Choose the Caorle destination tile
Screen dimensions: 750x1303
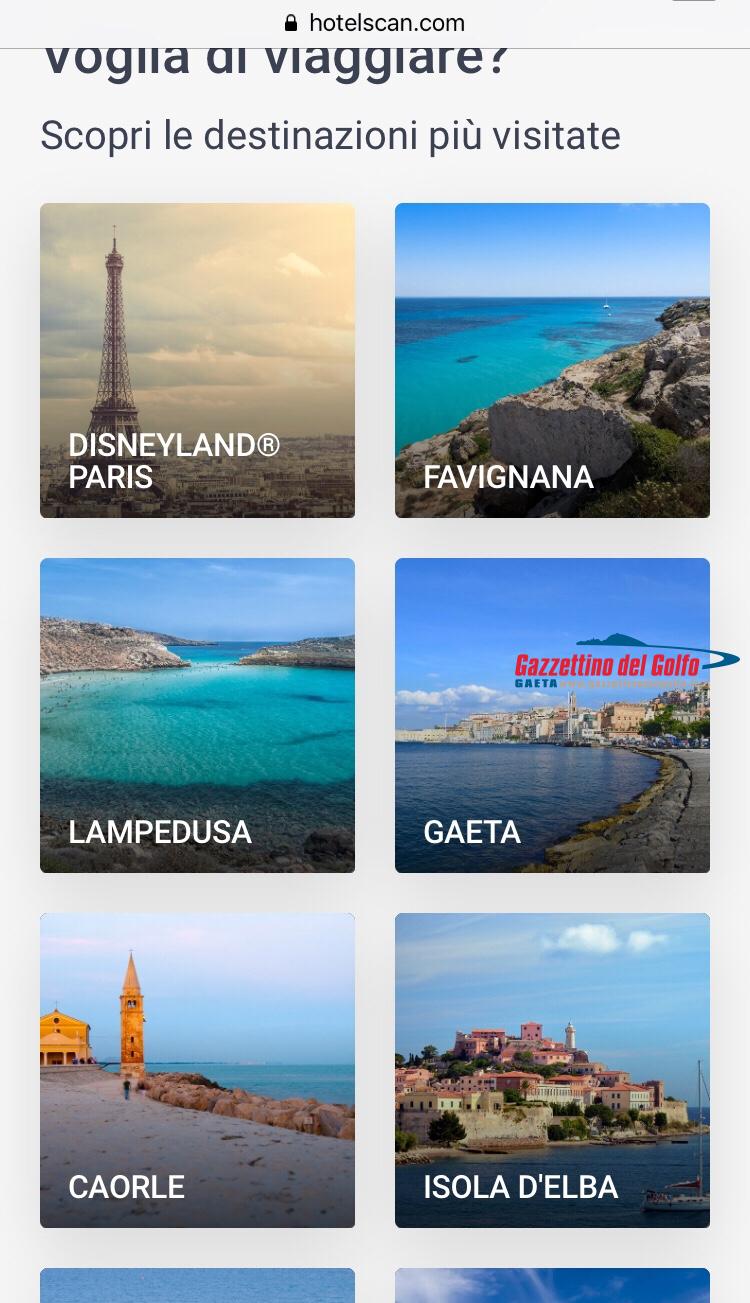(x=197, y=1070)
